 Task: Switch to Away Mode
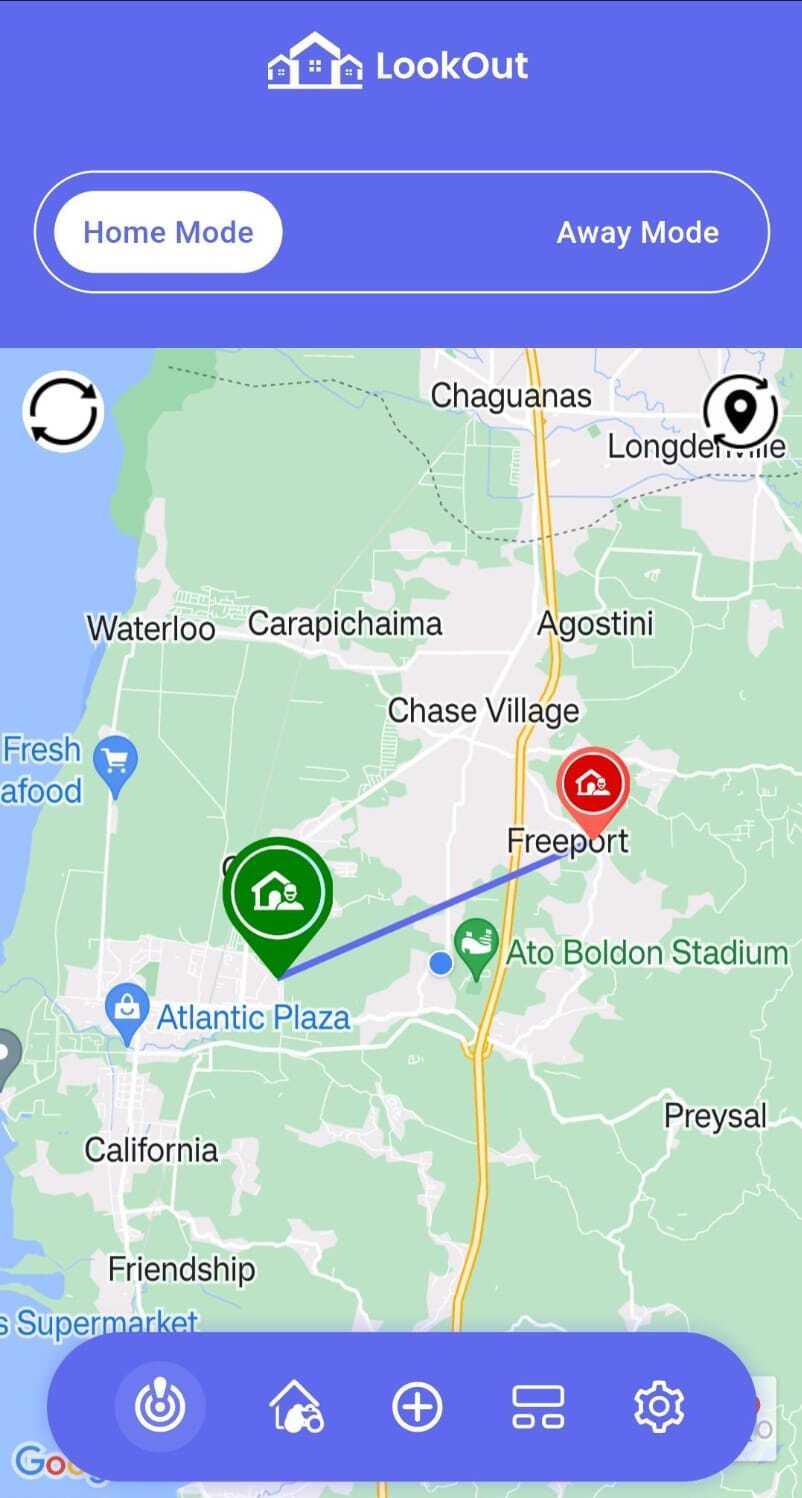[637, 233]
